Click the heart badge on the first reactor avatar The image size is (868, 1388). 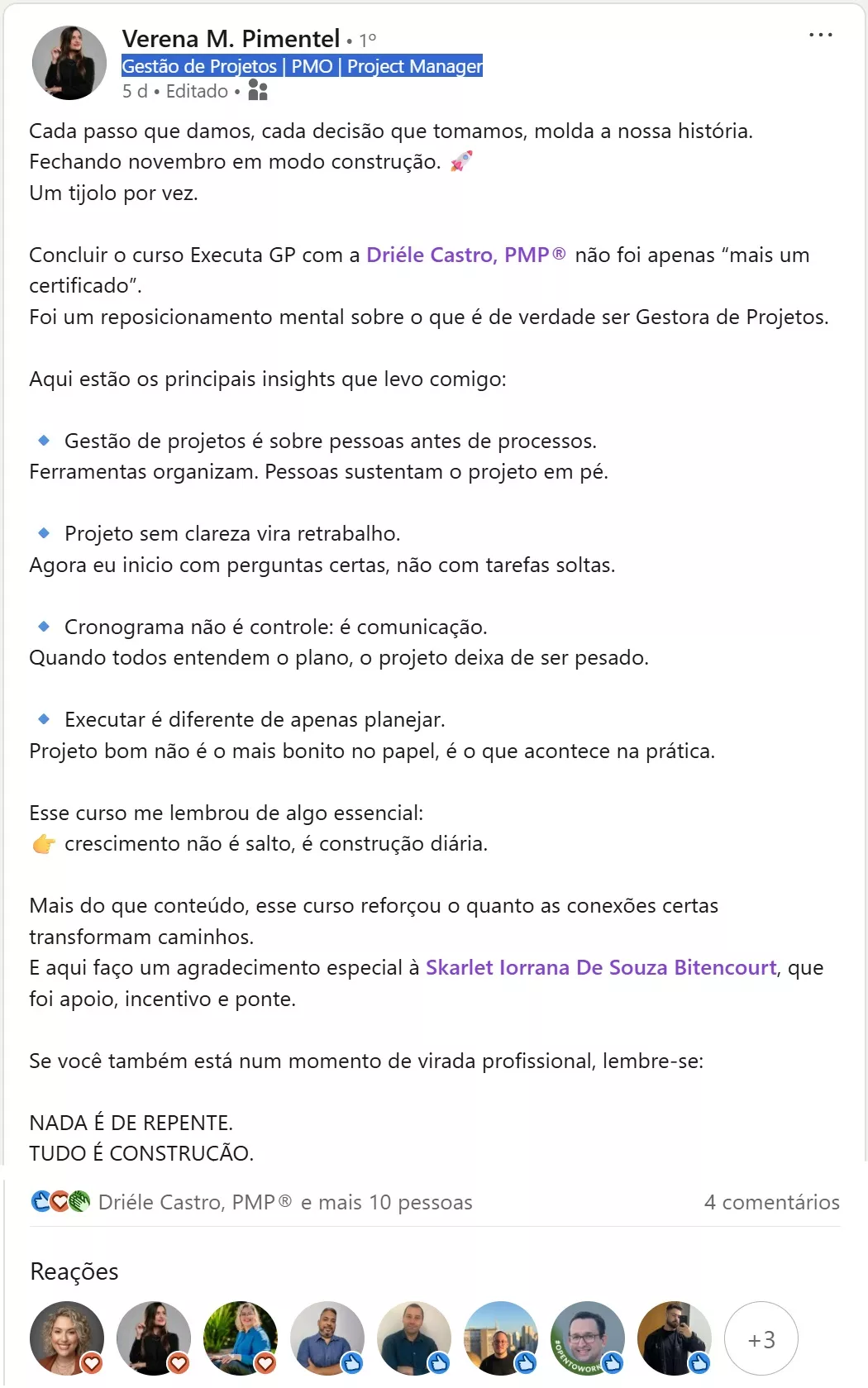(89, 1362)
